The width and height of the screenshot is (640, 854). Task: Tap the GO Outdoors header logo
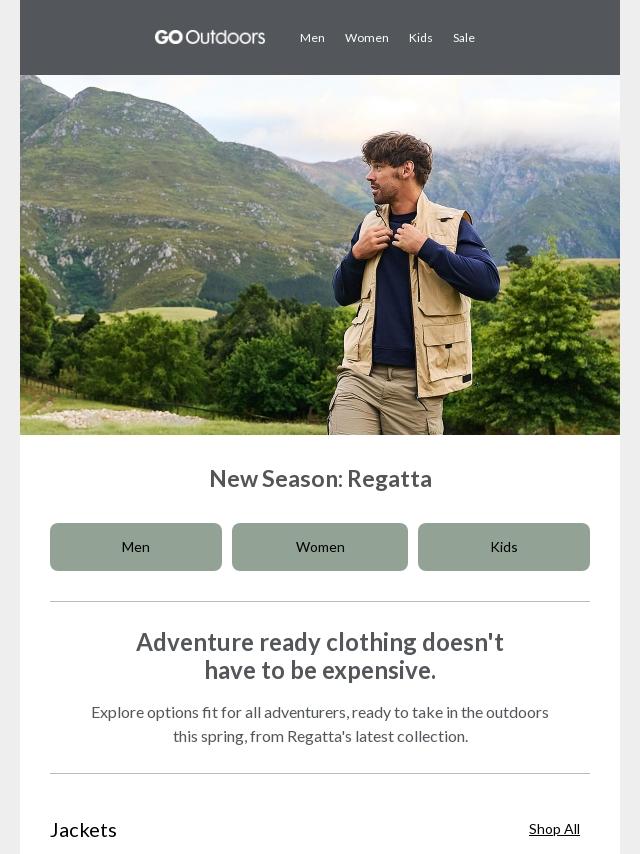210,37
